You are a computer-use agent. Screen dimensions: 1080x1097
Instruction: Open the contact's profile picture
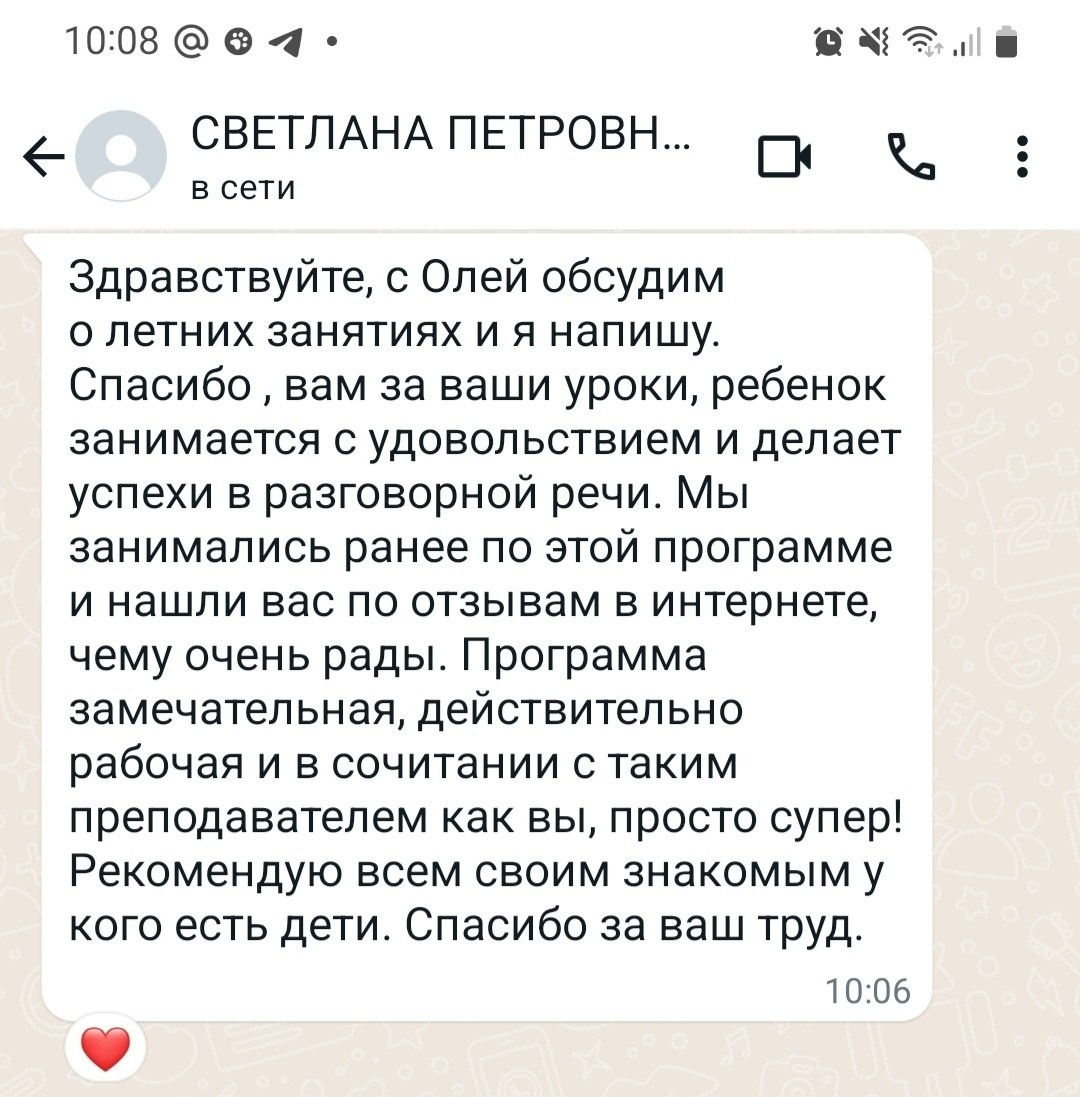coord(120,156)
